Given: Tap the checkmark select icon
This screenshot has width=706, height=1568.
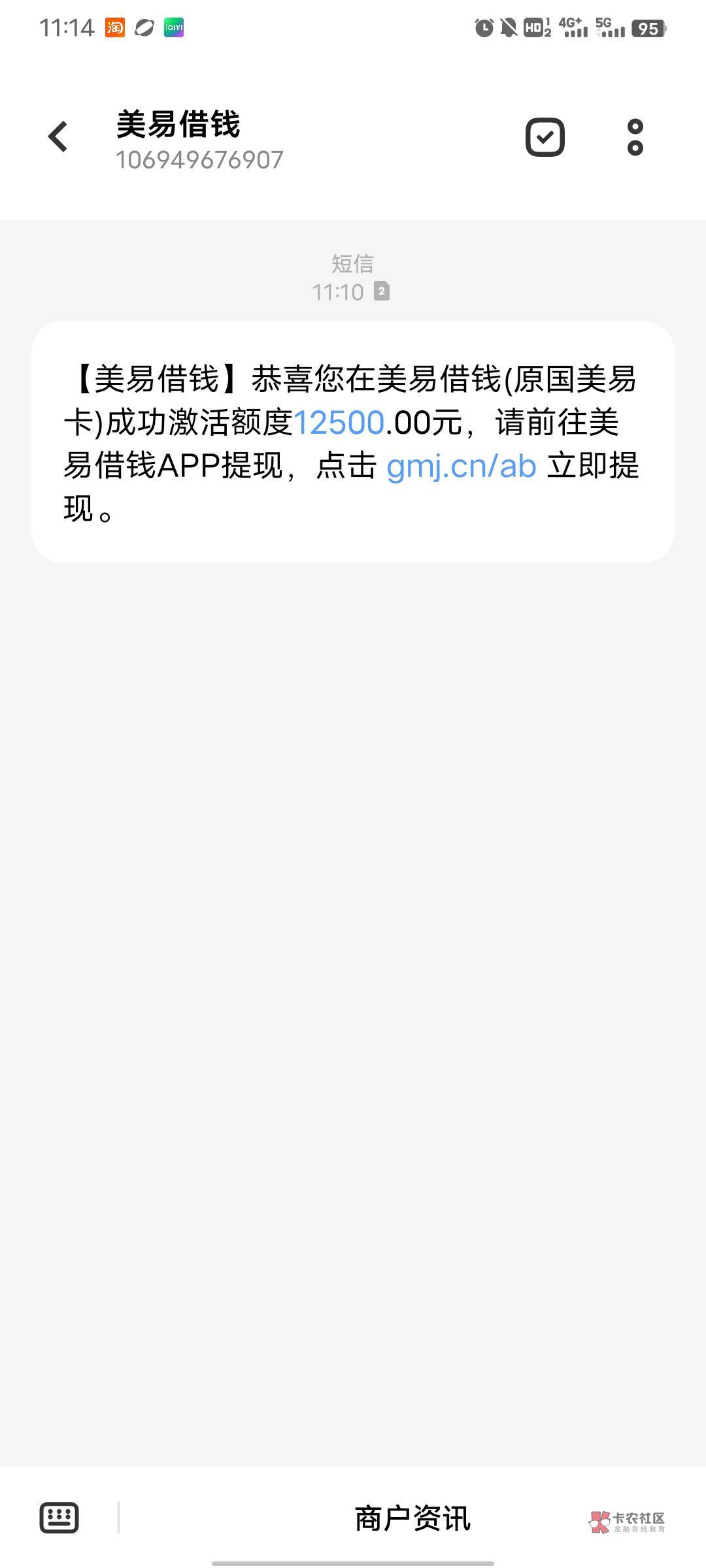Looking at the screenshot, I should click(545, 137).
